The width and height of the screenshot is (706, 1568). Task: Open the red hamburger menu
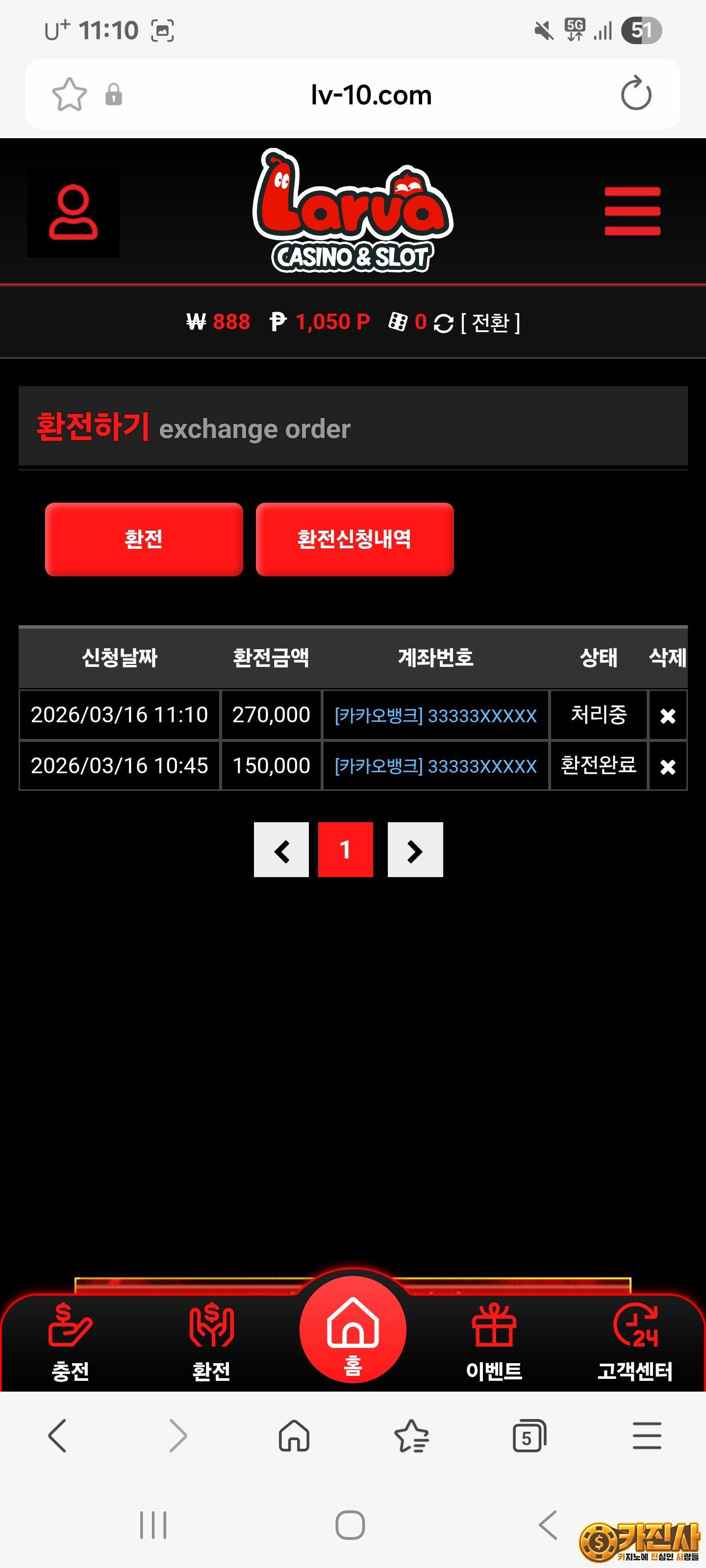[x=631, y=211]
